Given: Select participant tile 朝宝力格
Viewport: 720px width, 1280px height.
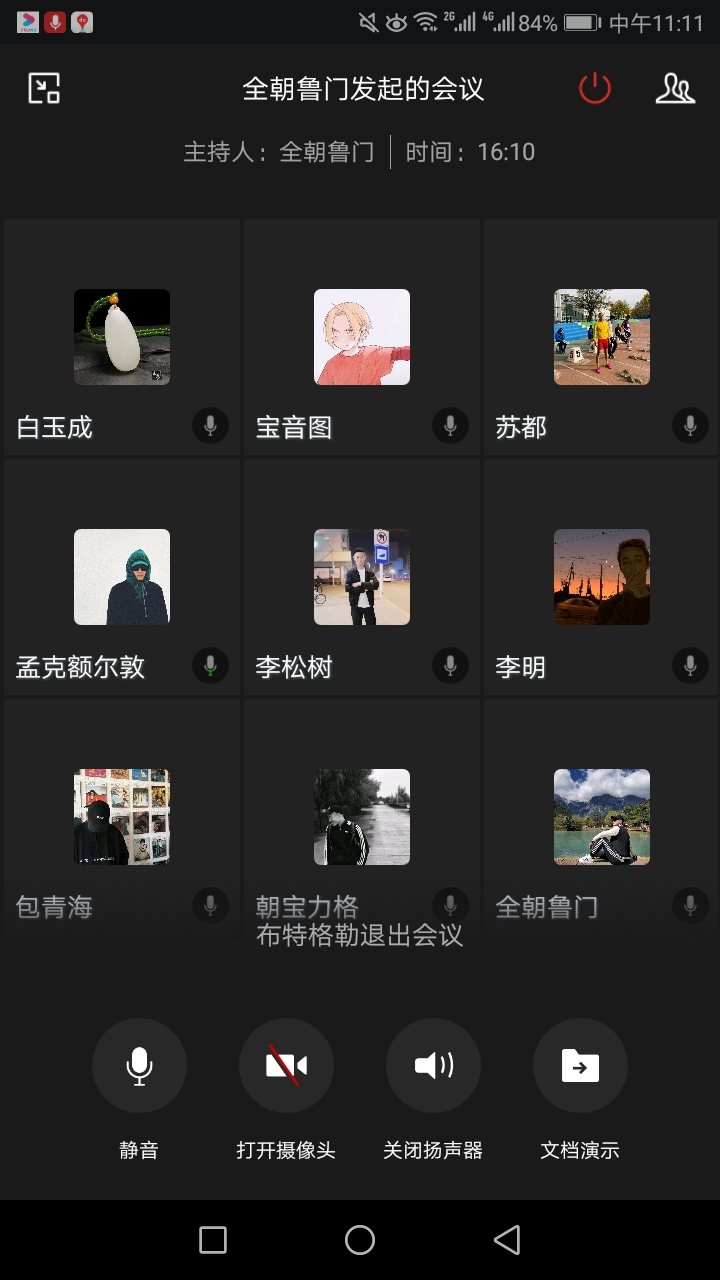Looking at the screenshot, I should click(362, 817).
